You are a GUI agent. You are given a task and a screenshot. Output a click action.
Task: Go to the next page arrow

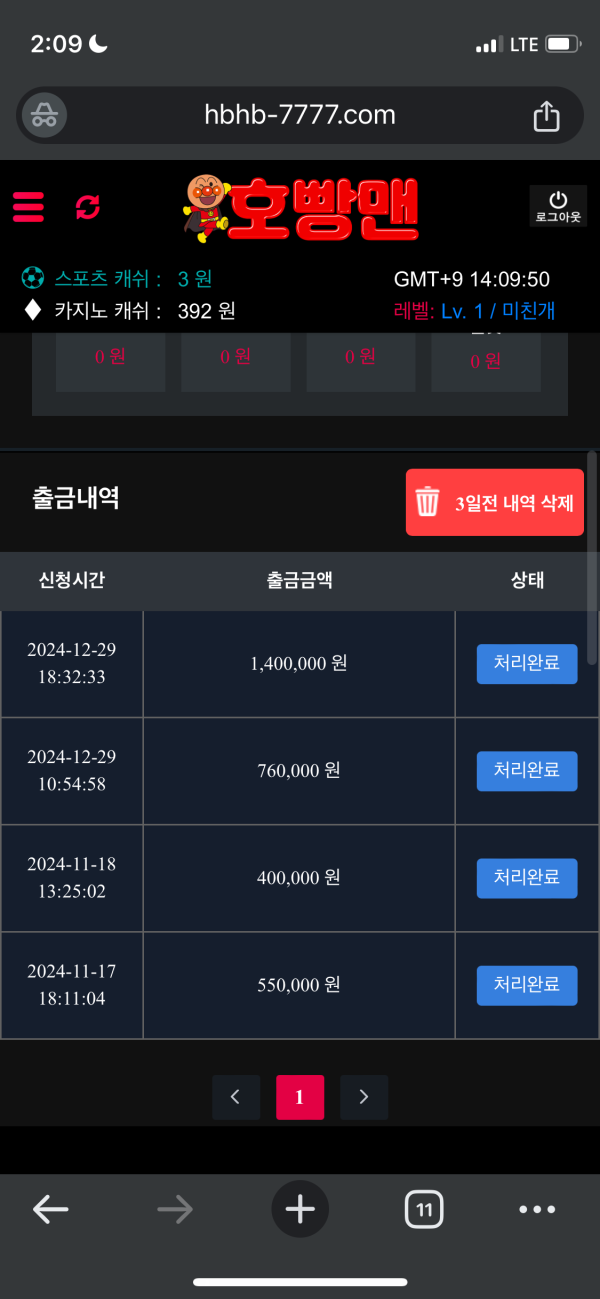[364, 1097]
